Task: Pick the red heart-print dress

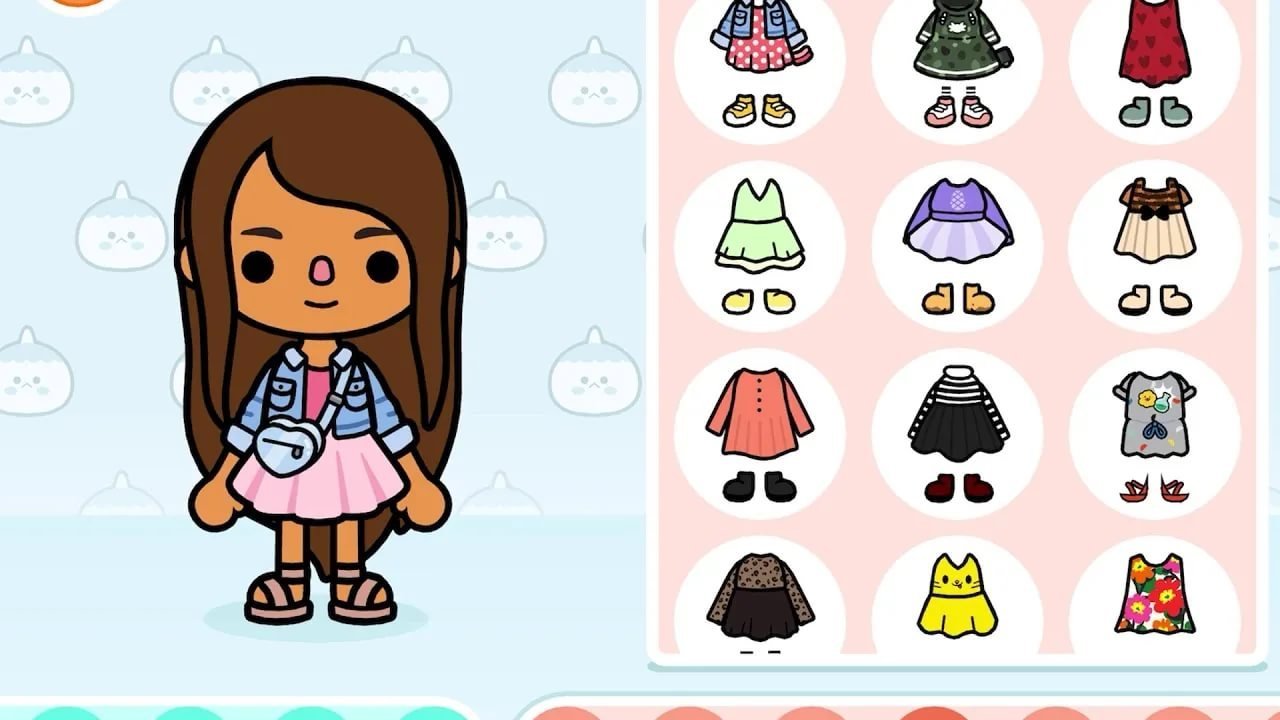Action: [1154, 60]
